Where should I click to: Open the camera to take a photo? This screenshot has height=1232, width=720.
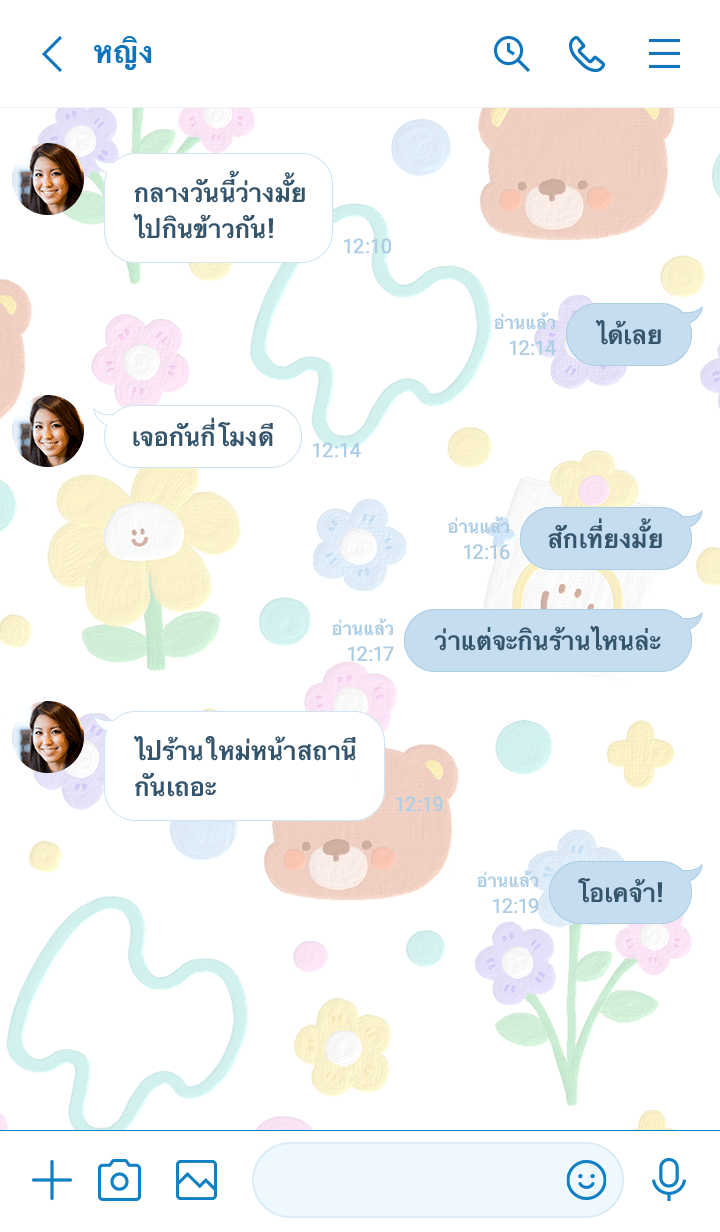[120, 1181]
